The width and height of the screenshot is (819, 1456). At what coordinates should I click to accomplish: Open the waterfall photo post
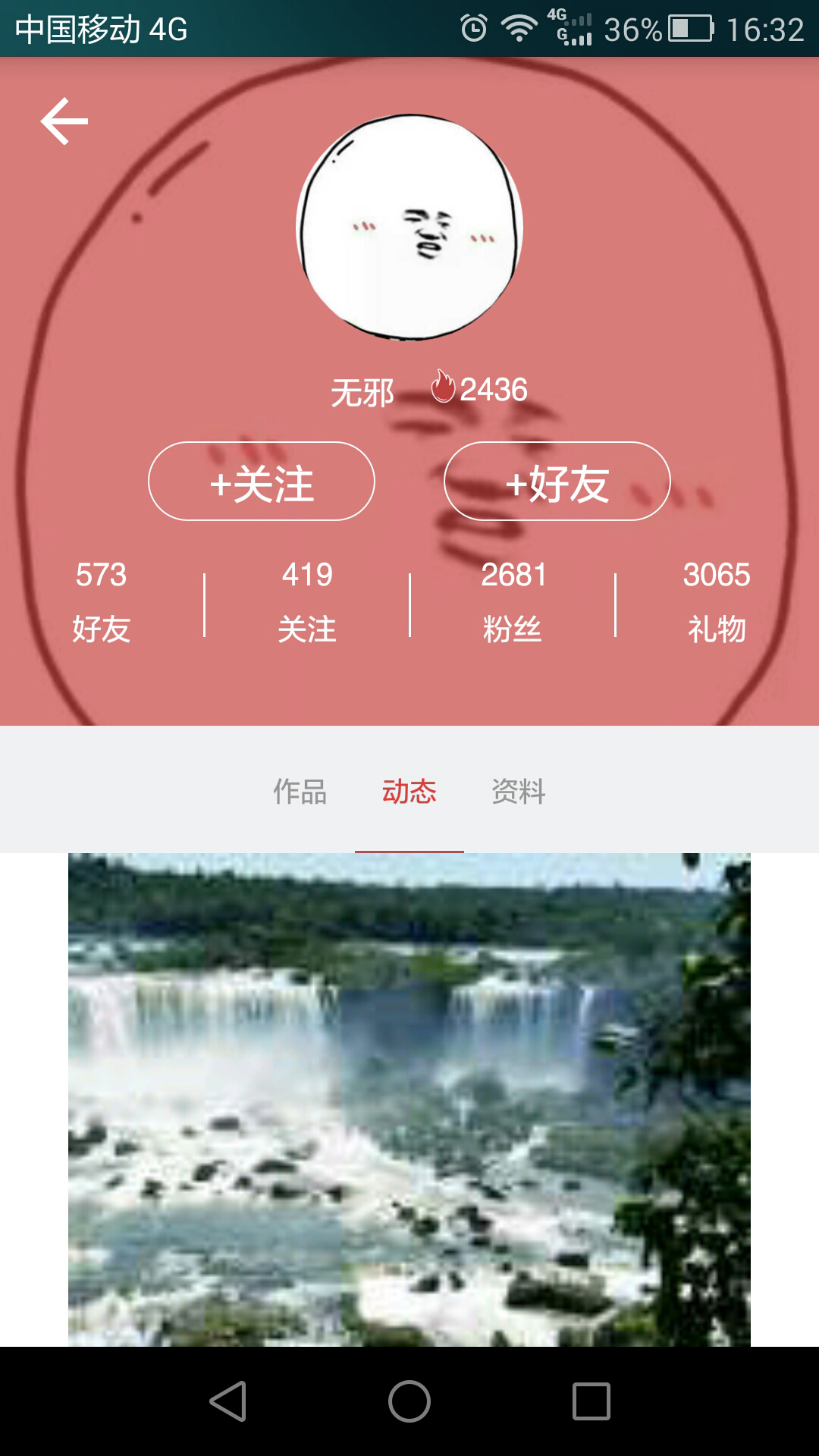pos(409,1100)
